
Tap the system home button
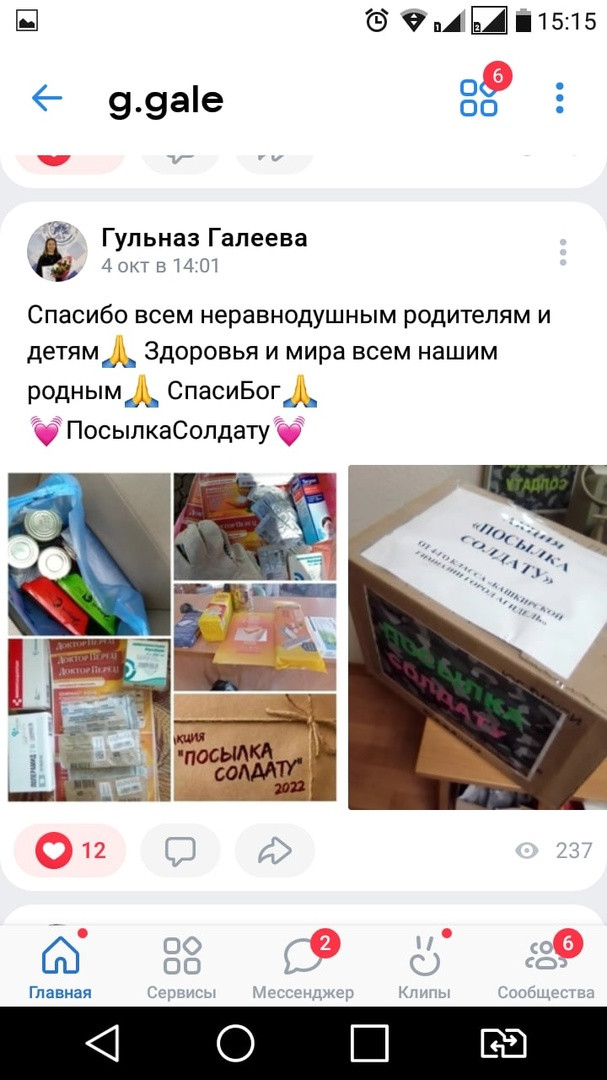click(236, 1043)
